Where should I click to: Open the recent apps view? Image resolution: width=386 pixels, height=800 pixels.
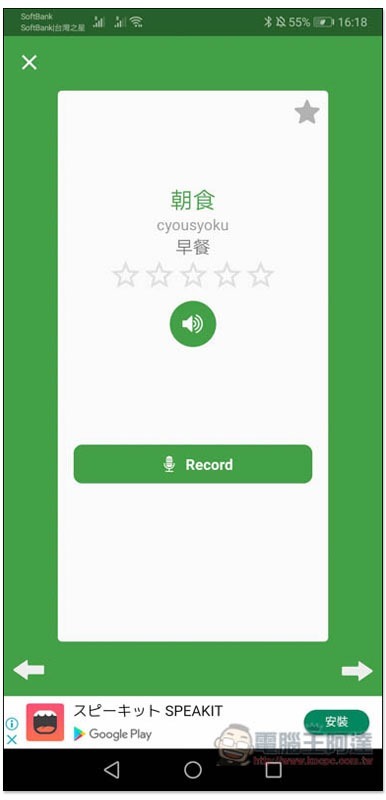click(x=273, y=769)
